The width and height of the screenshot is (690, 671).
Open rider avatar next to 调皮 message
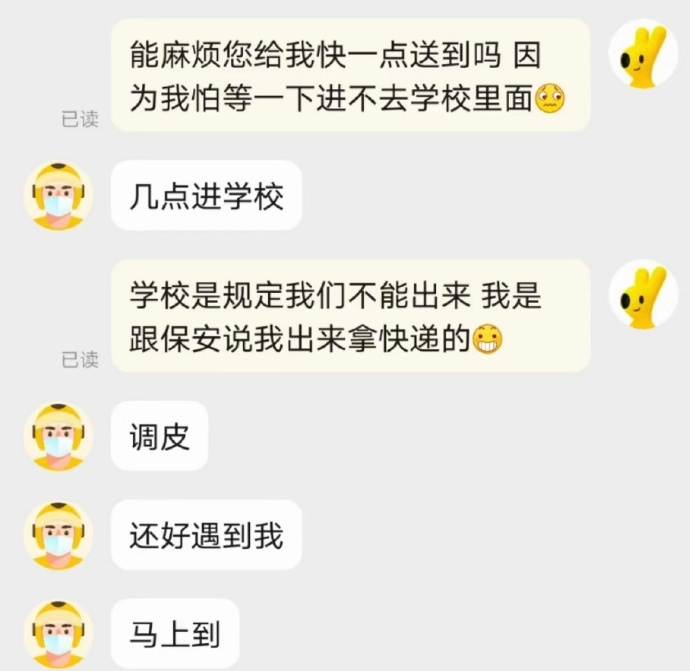[x=58, y=436]
